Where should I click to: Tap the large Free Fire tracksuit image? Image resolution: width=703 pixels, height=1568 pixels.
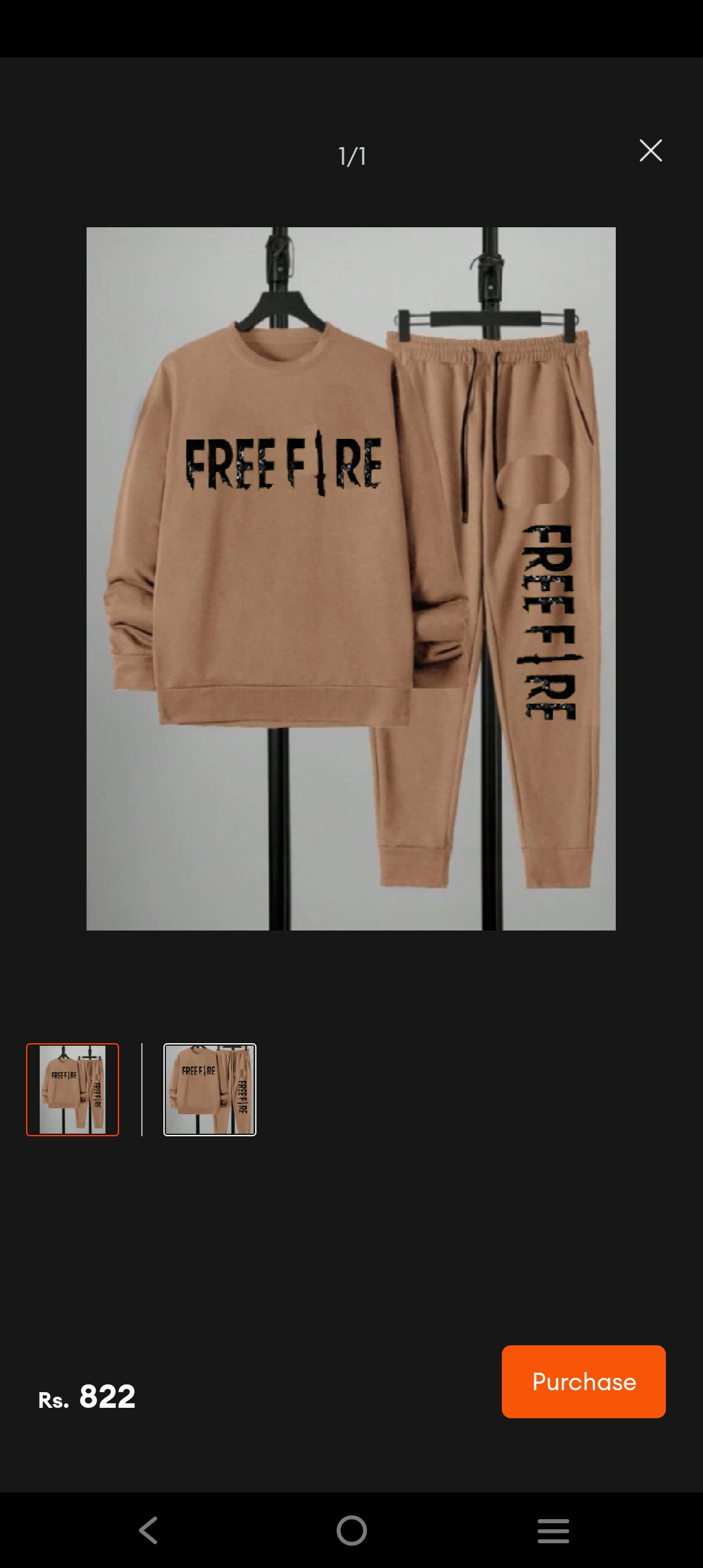pyautogui.click(x=351, y=578)
